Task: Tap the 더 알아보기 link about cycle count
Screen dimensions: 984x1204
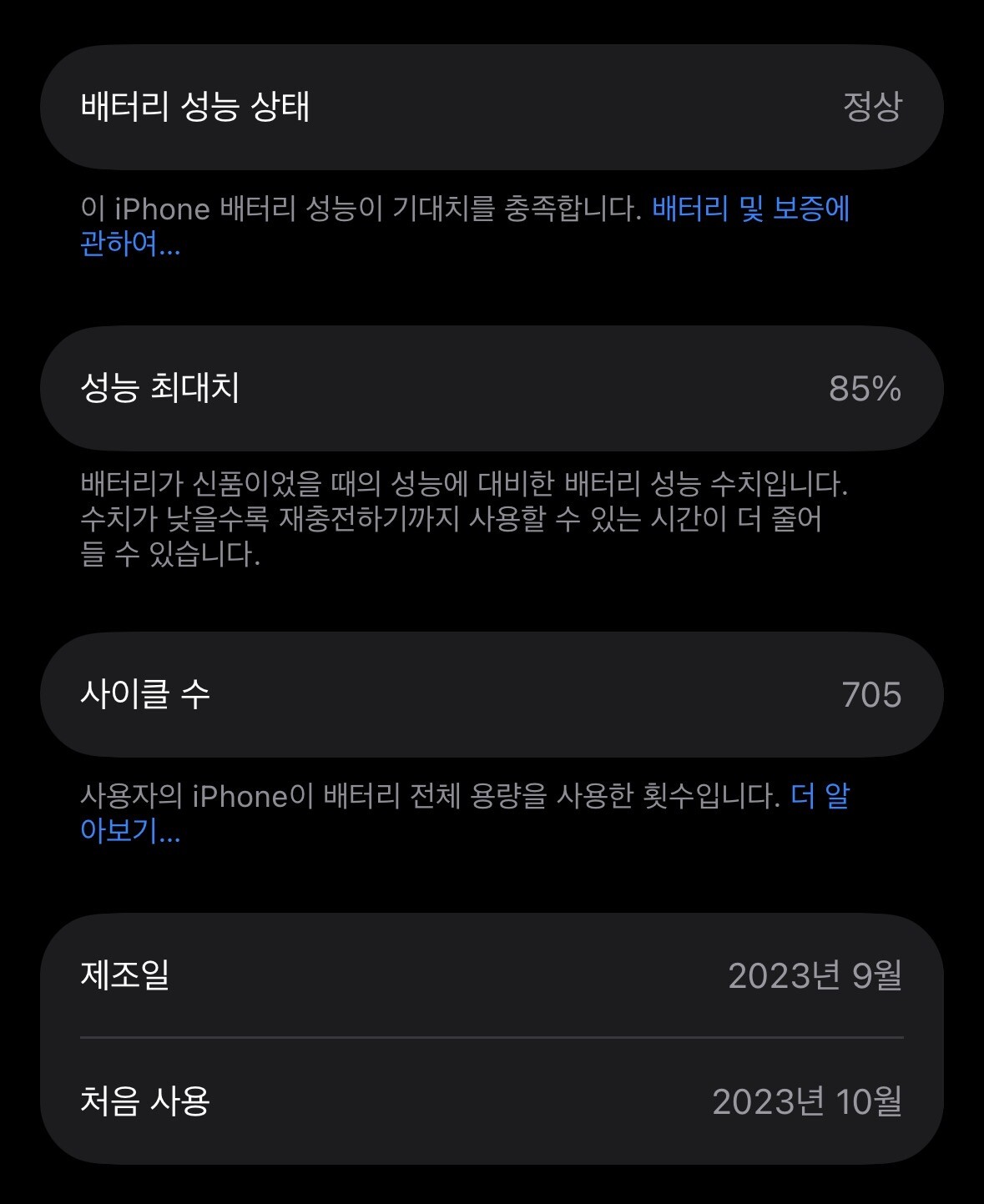Action: [x=819, y=797]
